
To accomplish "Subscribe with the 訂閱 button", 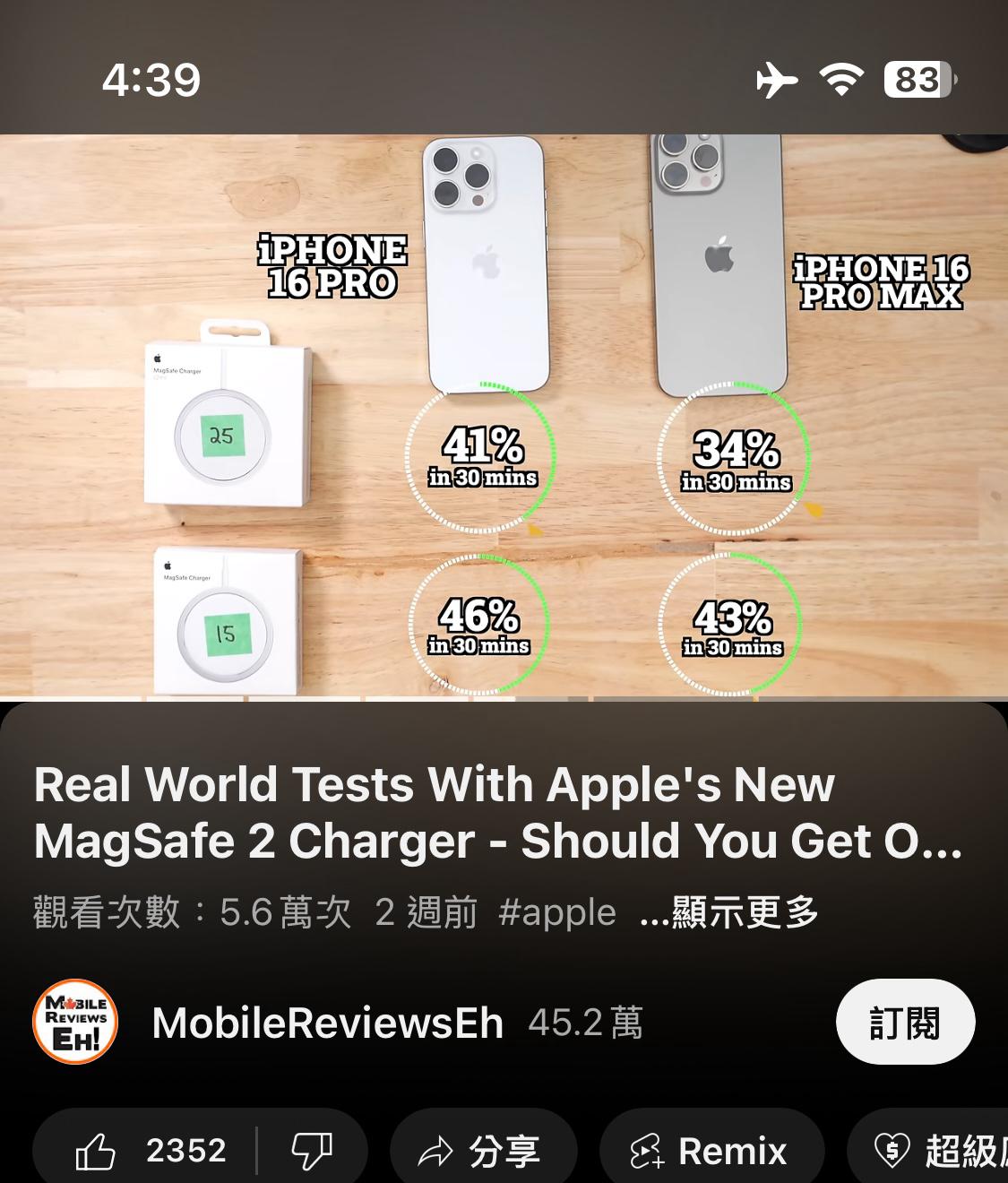I will (905, 1022).
